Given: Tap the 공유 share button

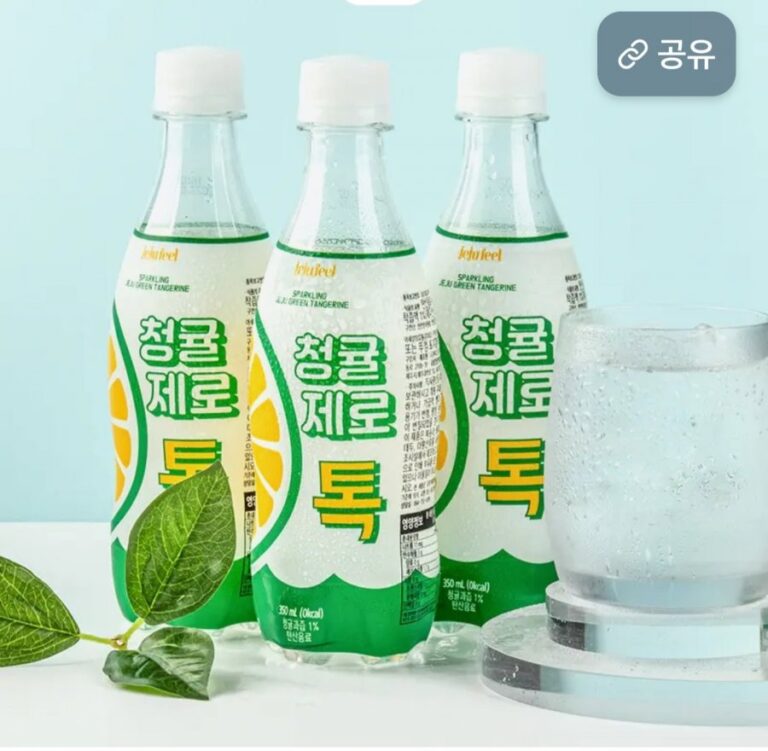Looking at the screenshot, I should (x=666, y=54).
